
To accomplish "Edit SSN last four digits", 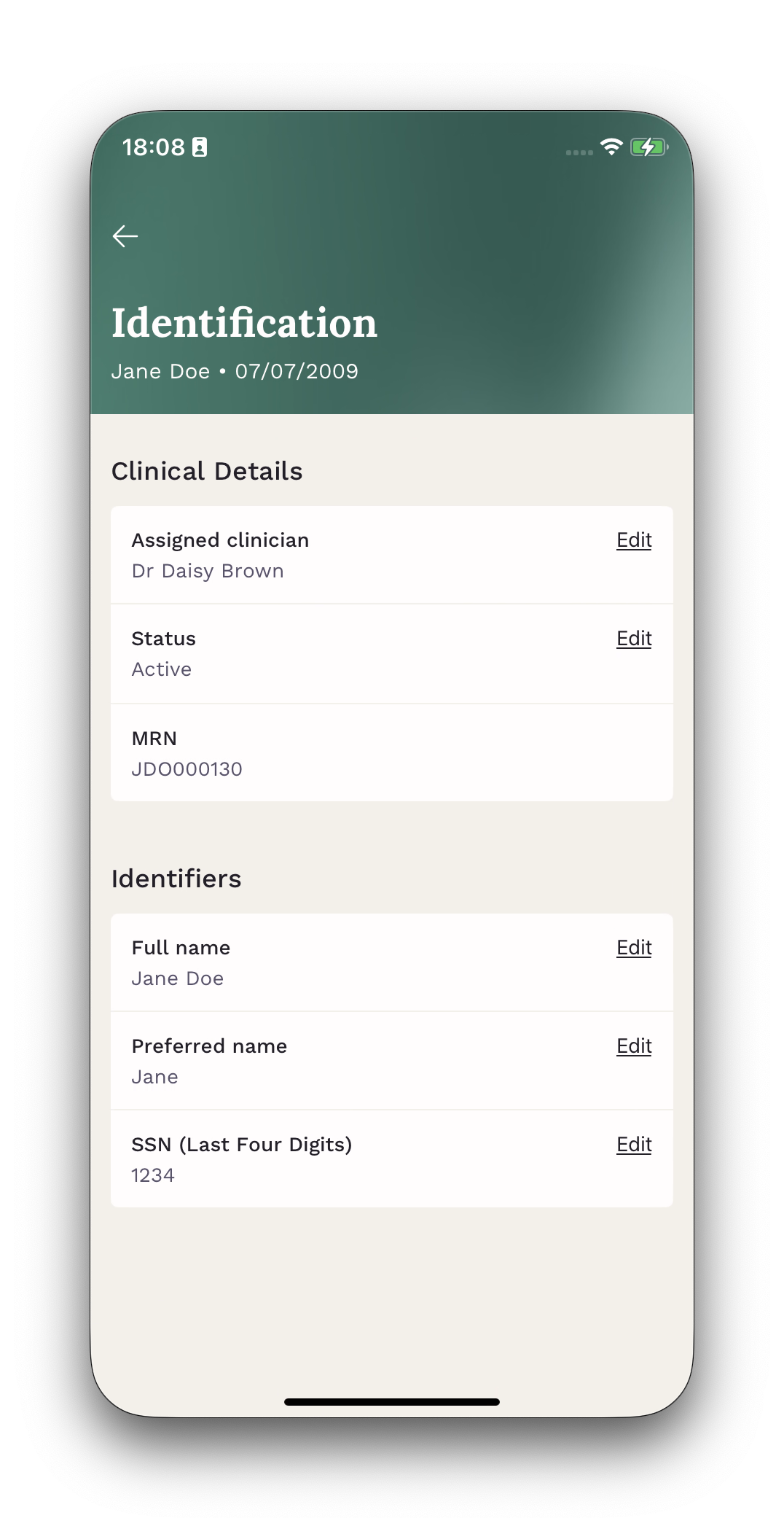I will click(x=633, y=1145).
